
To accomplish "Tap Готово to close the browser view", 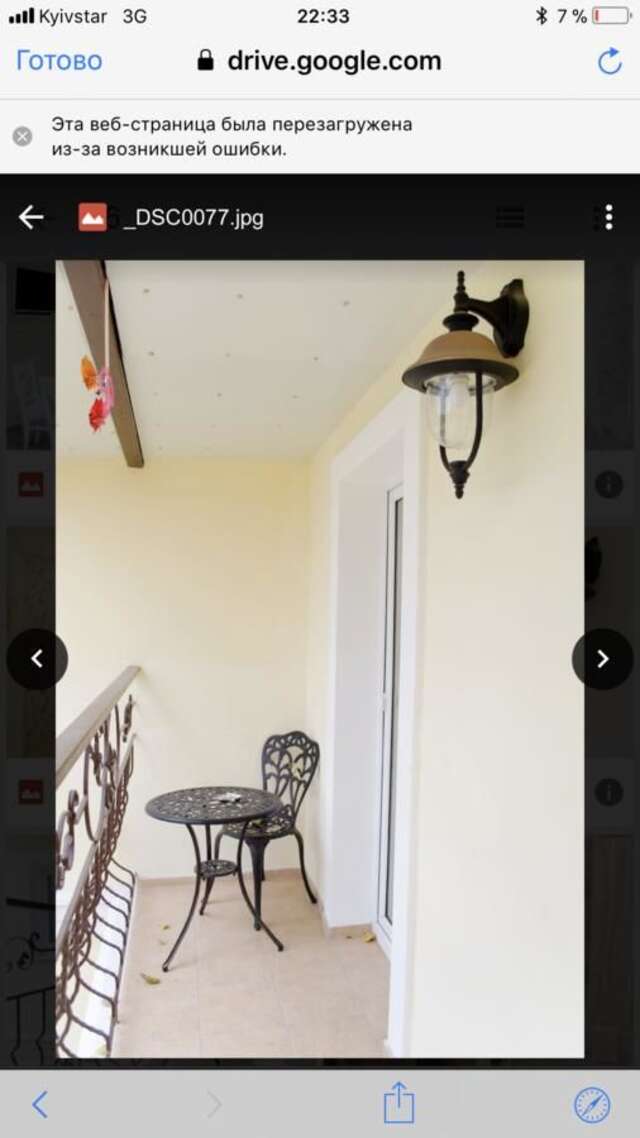I will [59, 61].
